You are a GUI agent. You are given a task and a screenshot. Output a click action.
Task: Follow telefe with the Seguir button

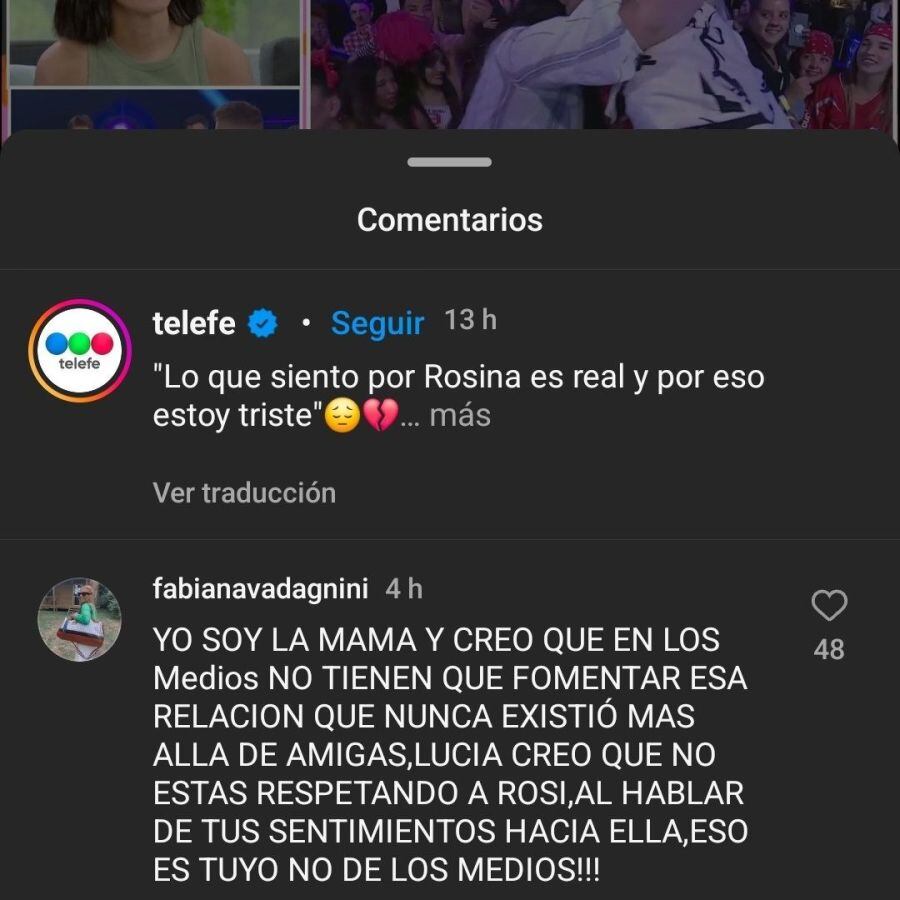[x=377, y=323]
